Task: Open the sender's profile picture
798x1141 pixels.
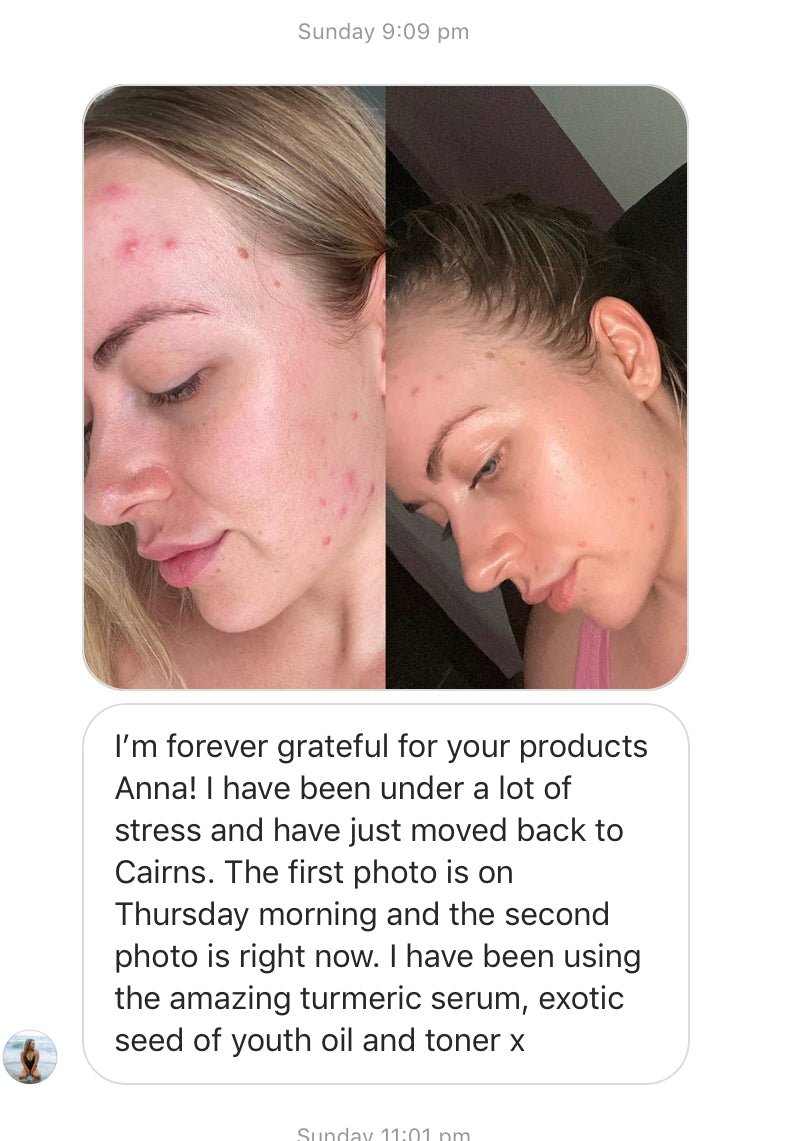Action: (30, 1056)
